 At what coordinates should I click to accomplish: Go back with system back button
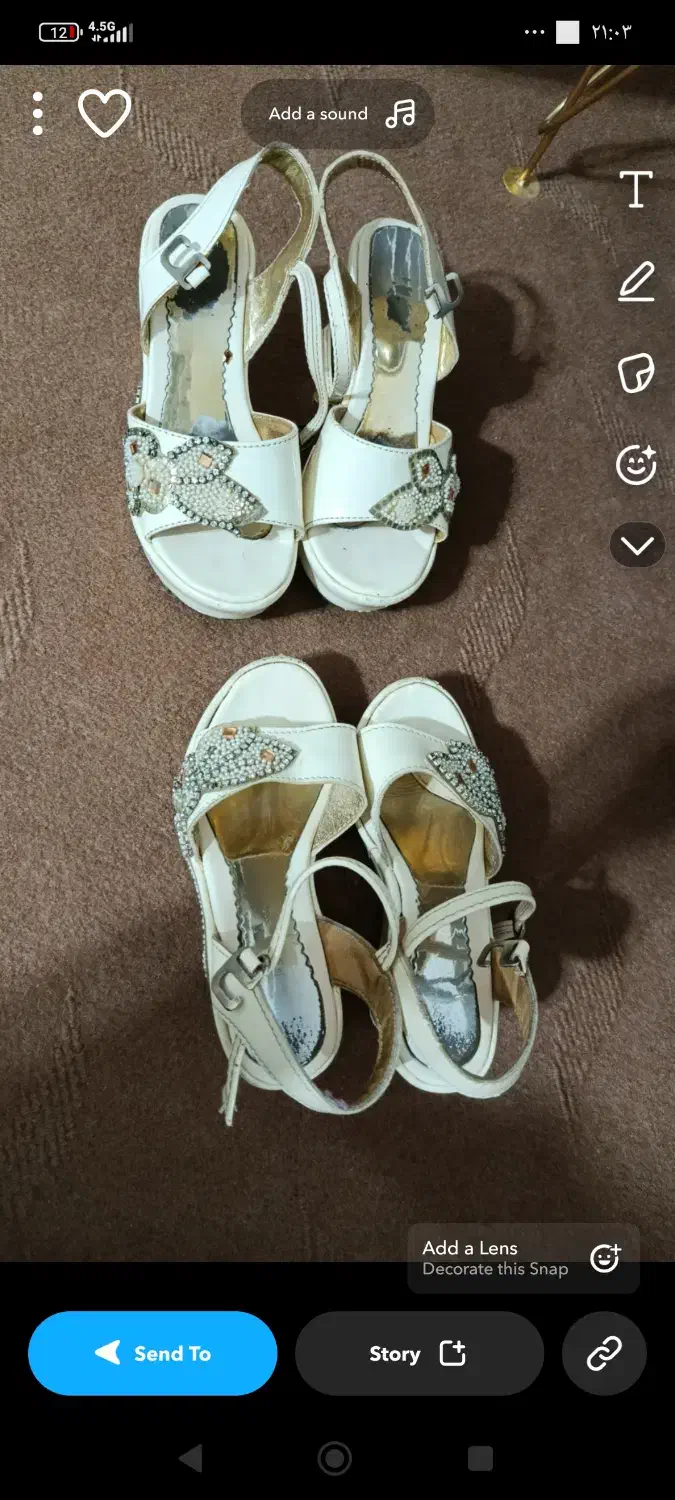(x=190, y=1458)
